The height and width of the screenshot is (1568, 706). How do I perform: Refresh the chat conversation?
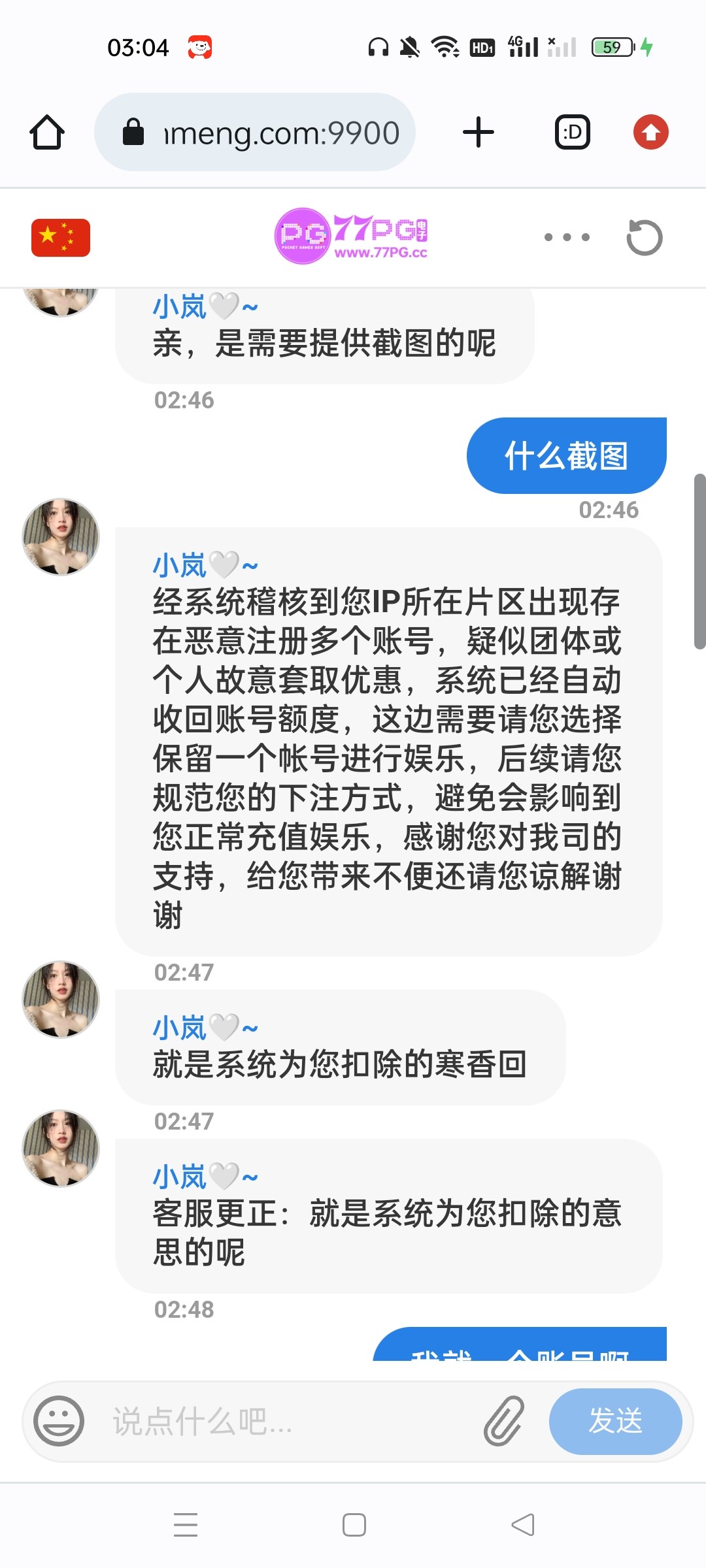pyautogui.click(x=644, y=237)
